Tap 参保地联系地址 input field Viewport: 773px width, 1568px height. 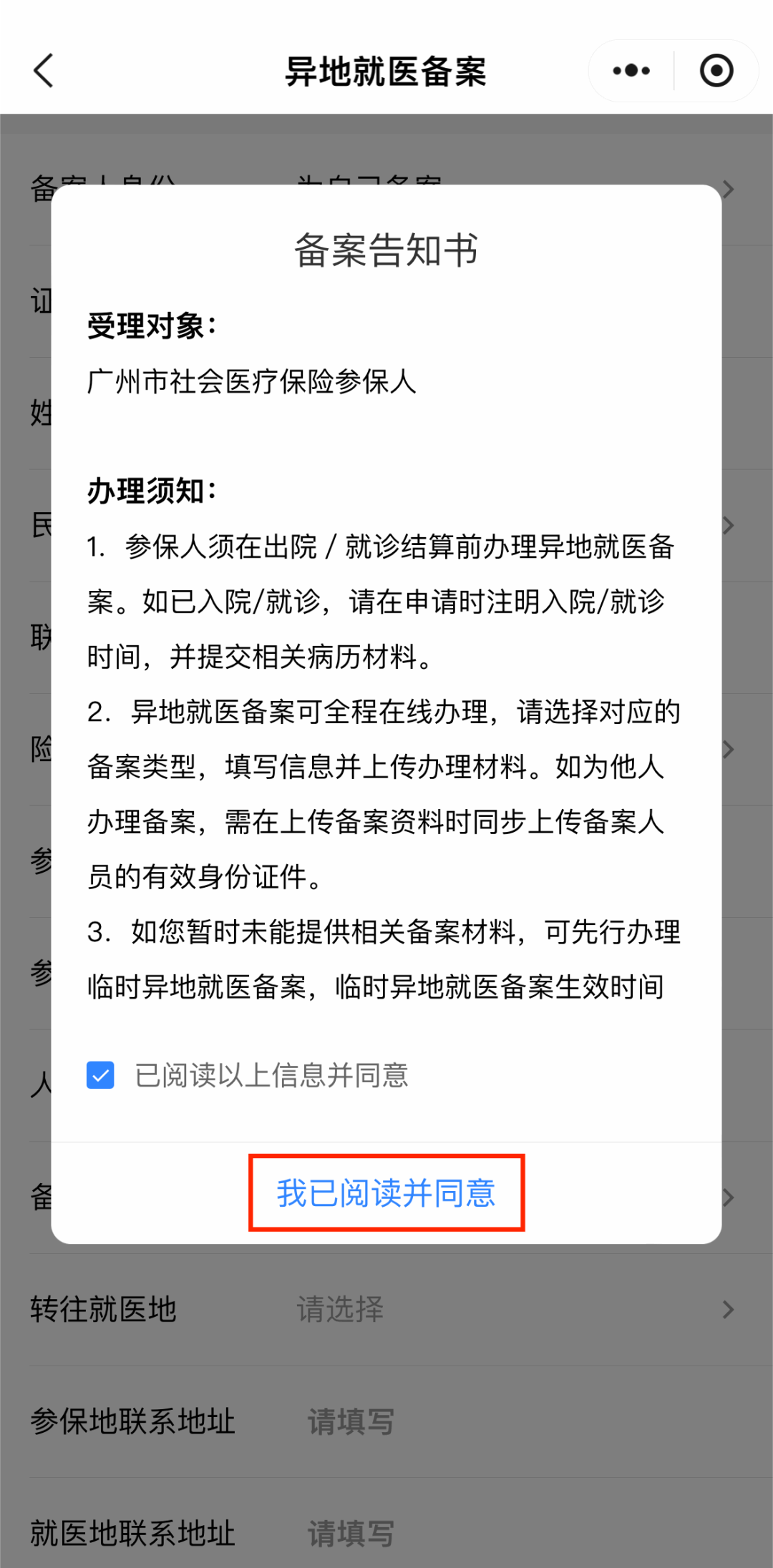pyautogui.click(x=501, y=1421)
